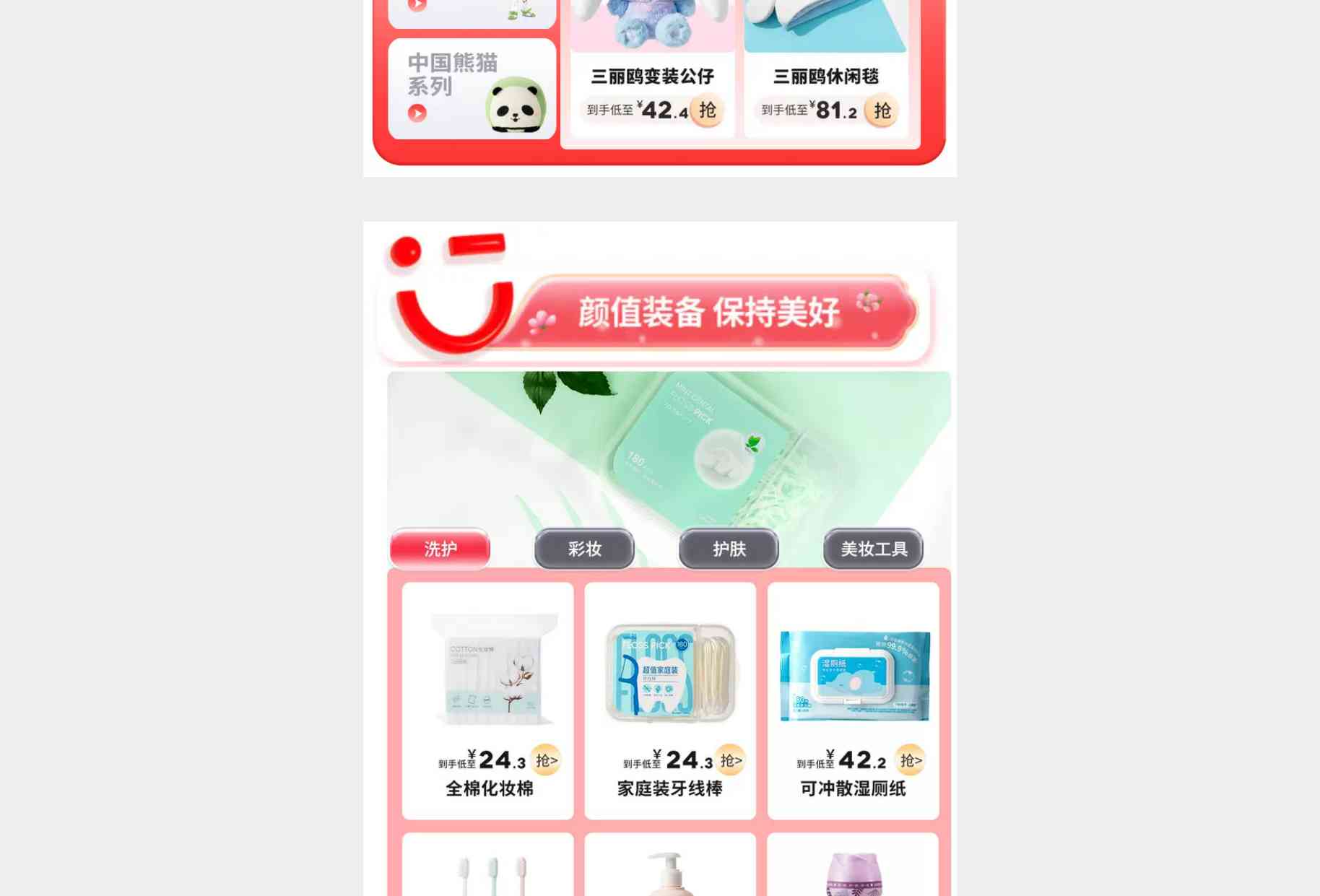Show the 护肤 category
Image resolution: width=1320 pixels, height=896 pixels.
click(729, 549)
